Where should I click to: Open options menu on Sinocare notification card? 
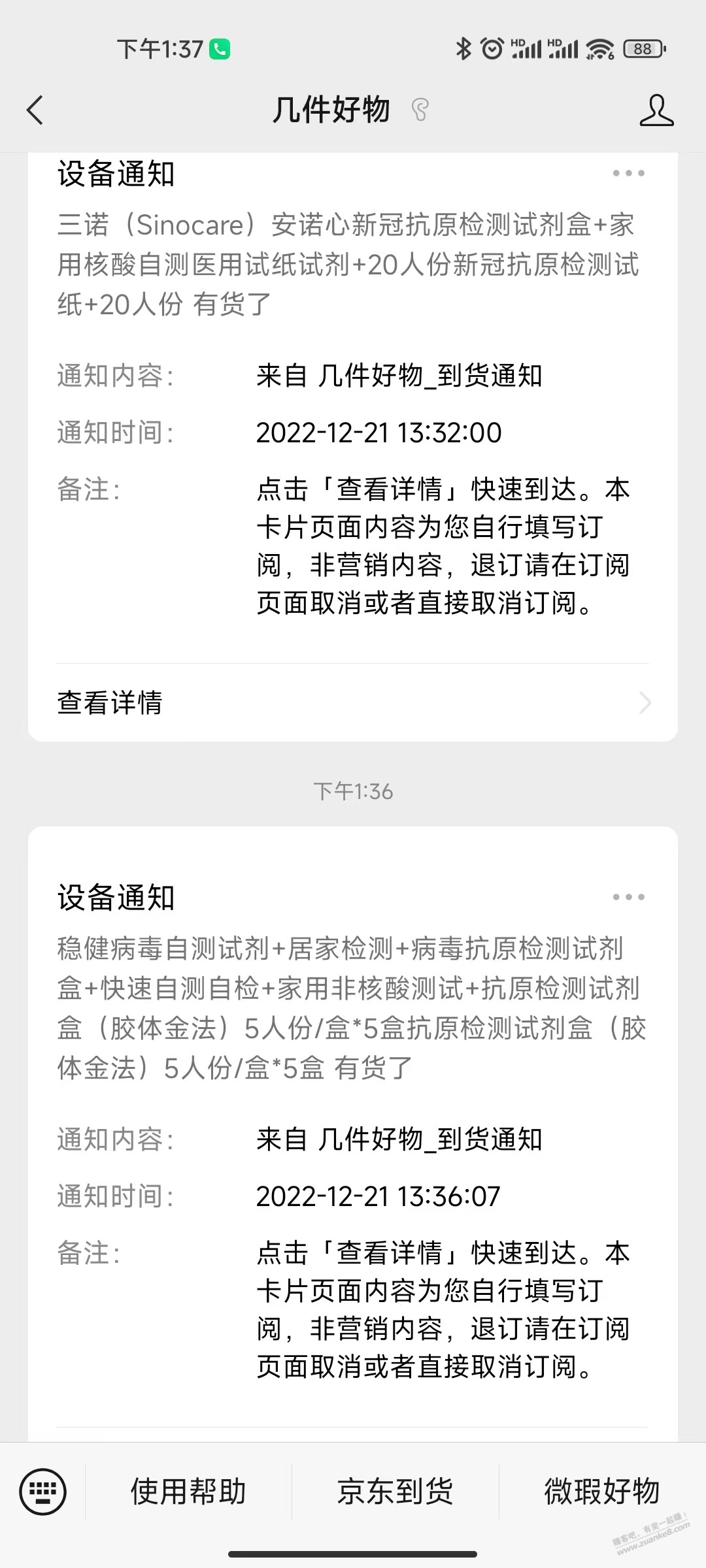(x=628, y=173)
